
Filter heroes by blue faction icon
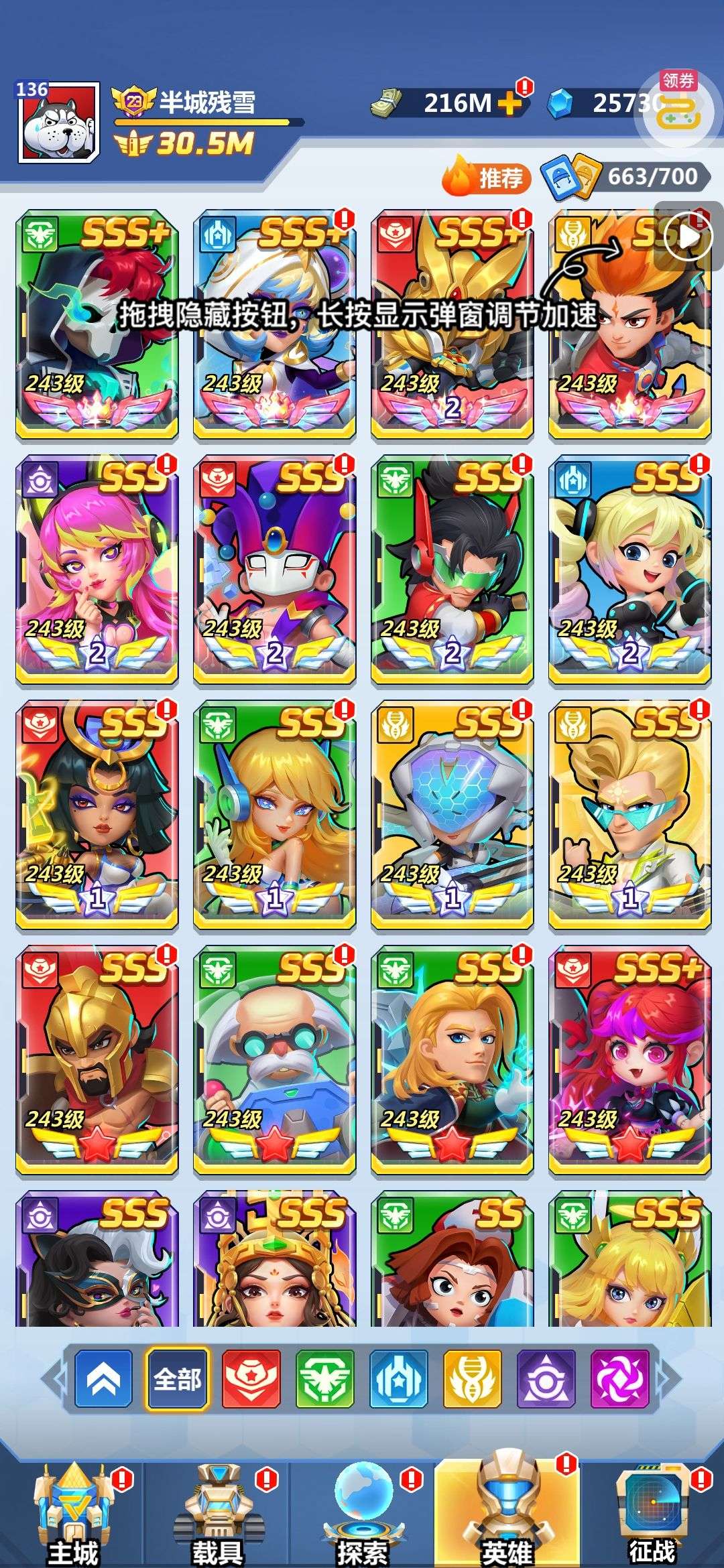tap(399, 1380)
